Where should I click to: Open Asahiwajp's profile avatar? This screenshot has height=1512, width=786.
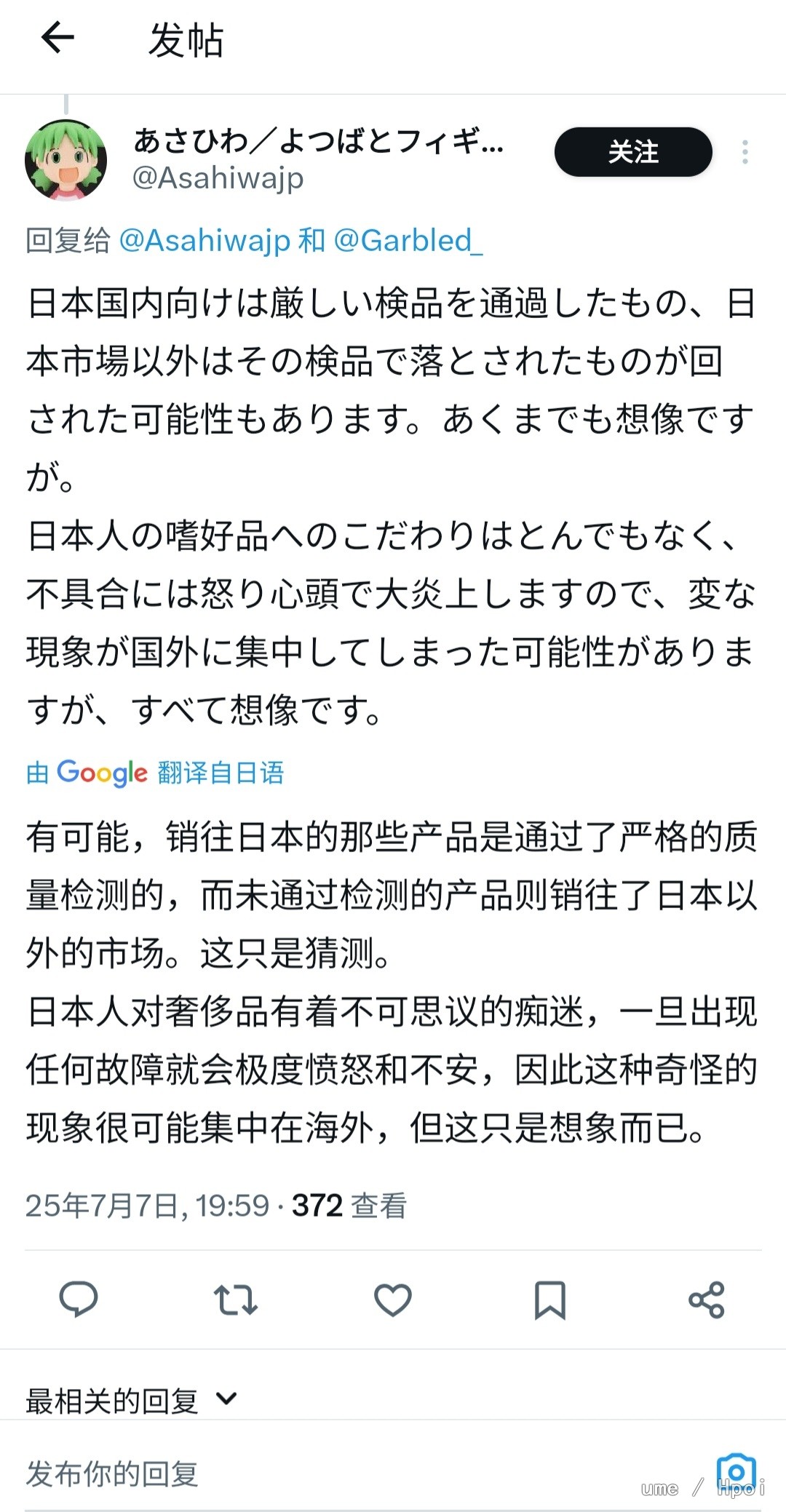(x=66, y=159)
